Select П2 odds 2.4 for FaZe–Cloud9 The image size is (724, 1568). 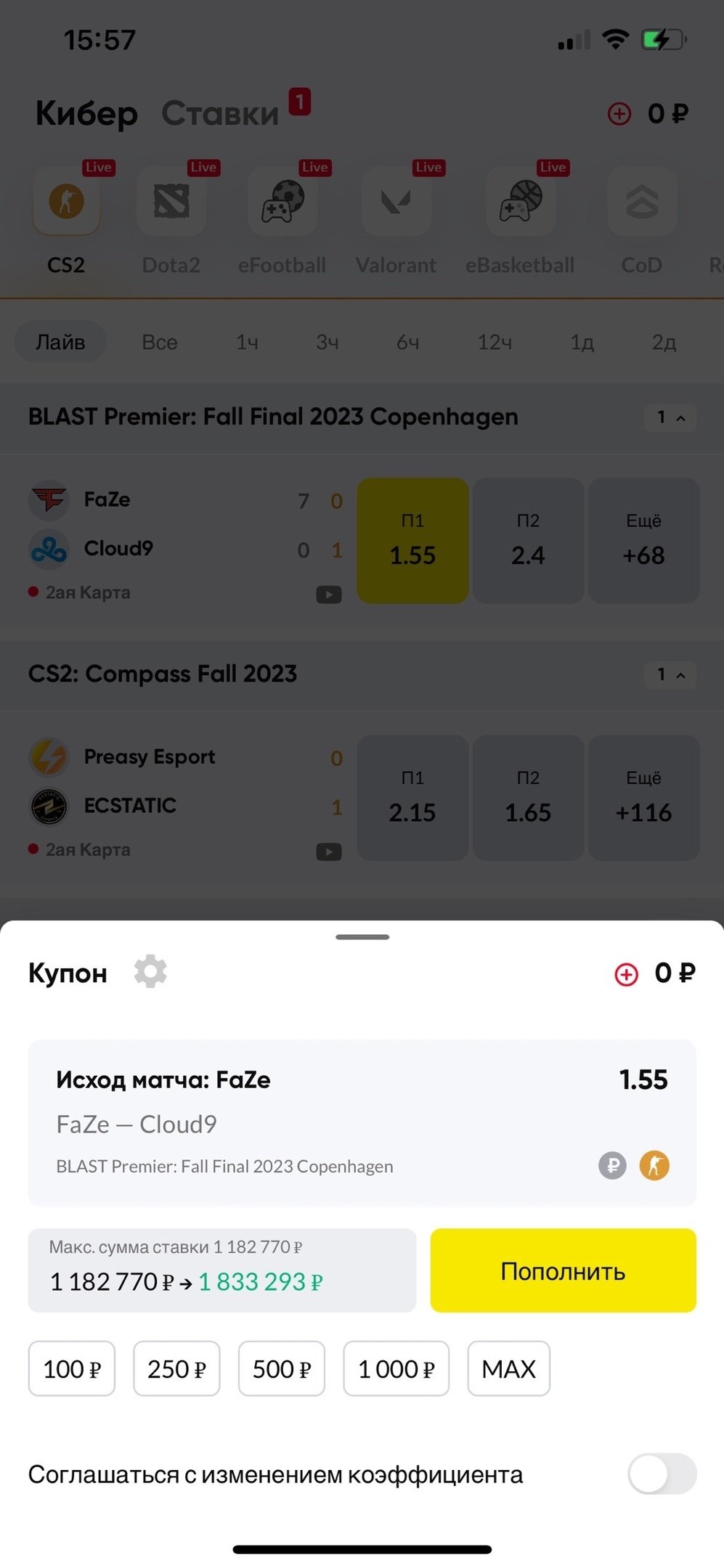point(528,541)
